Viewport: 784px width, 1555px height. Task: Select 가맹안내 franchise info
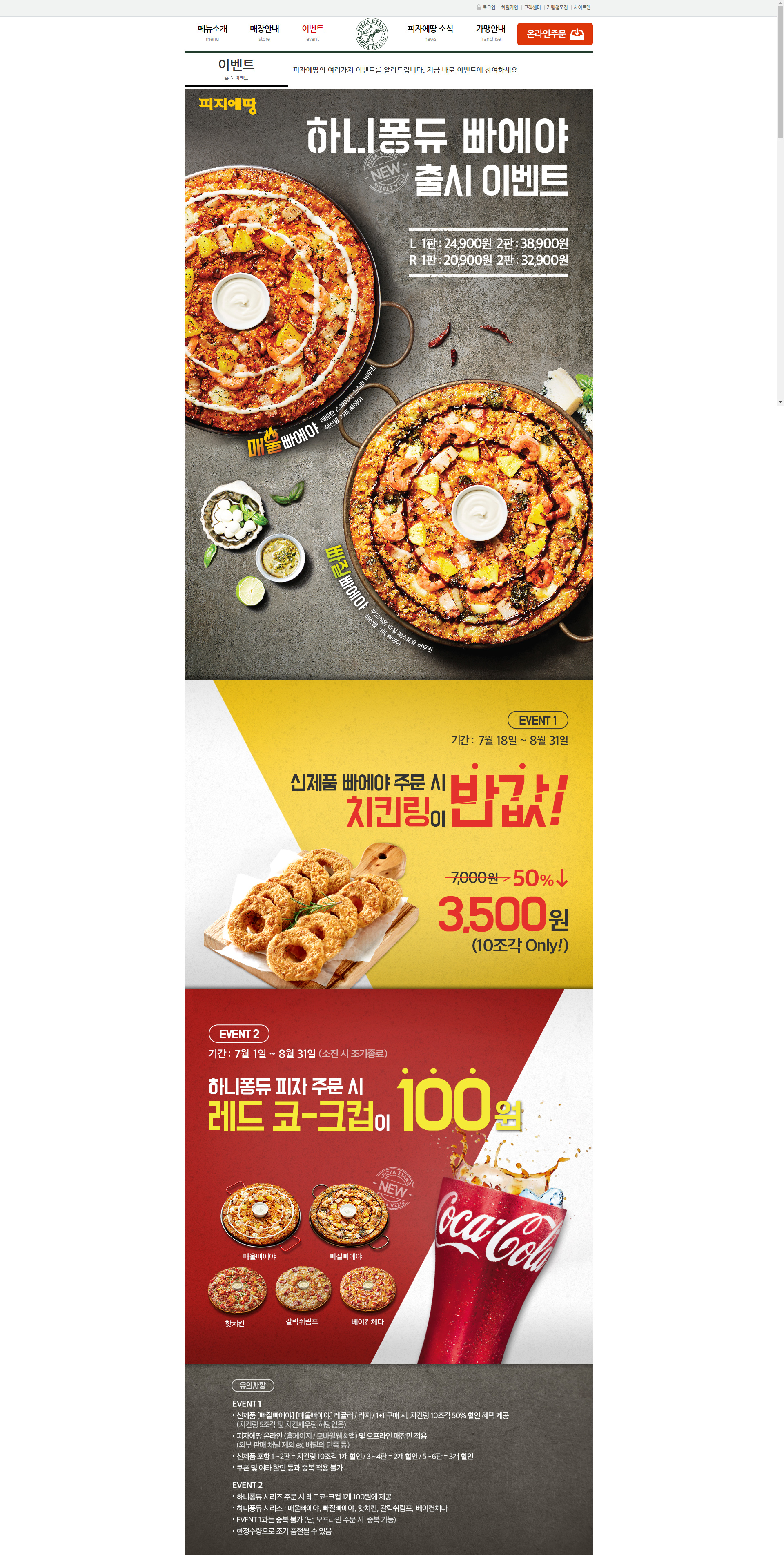(x=491, y=33)
